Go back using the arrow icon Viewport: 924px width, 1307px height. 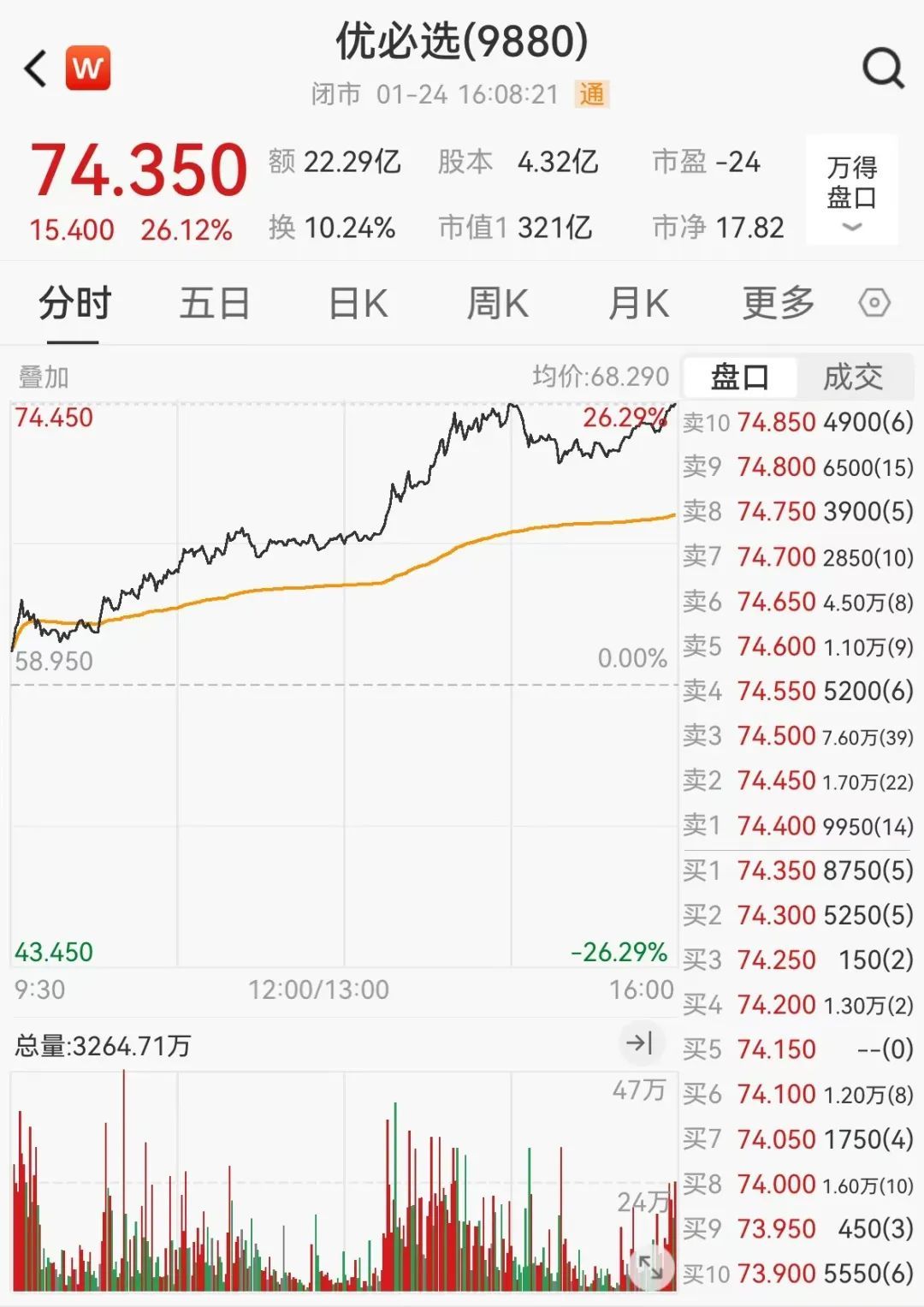[x=36, y=69]
